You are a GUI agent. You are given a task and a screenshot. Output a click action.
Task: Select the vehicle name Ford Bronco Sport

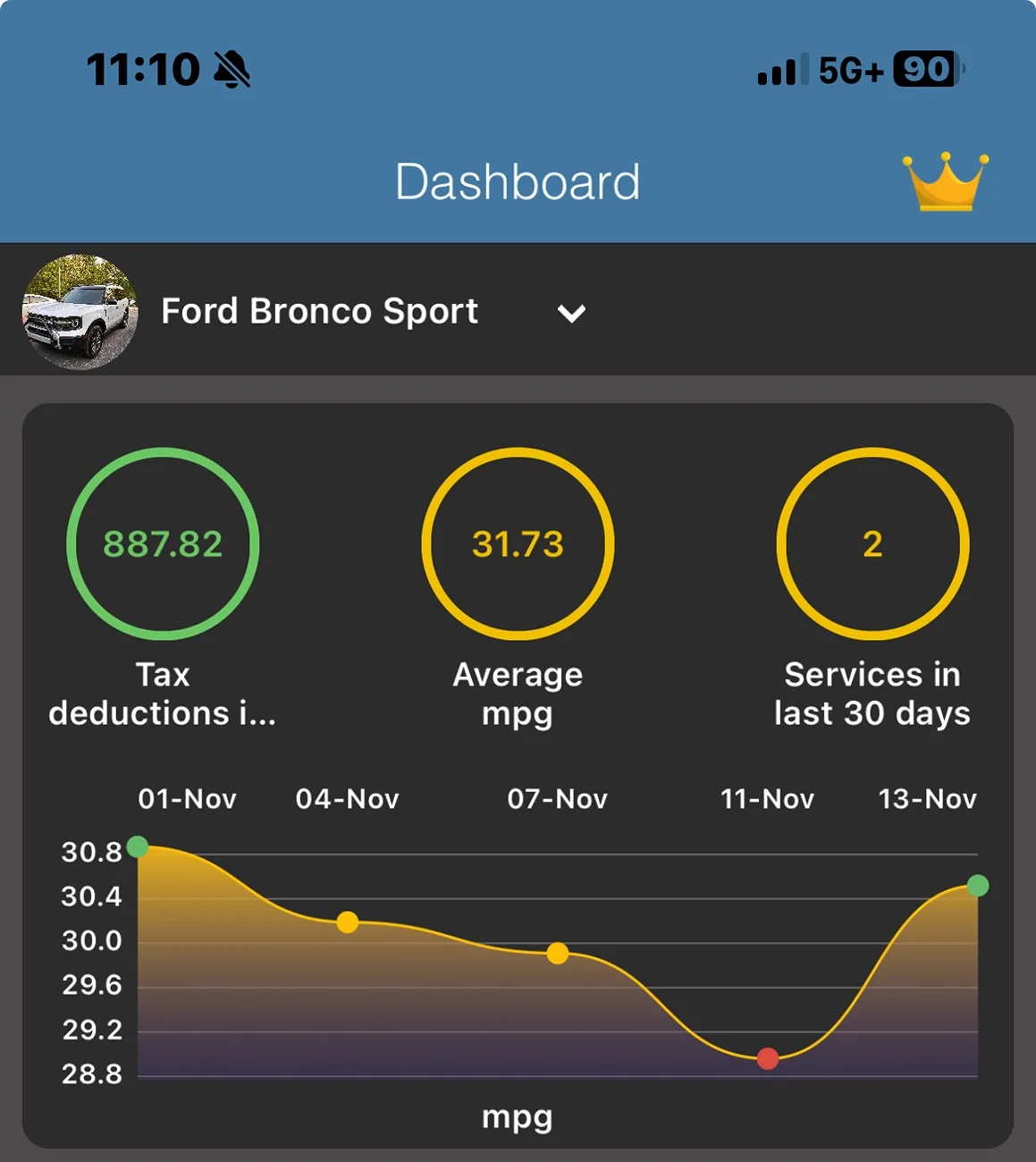(319, 311)
